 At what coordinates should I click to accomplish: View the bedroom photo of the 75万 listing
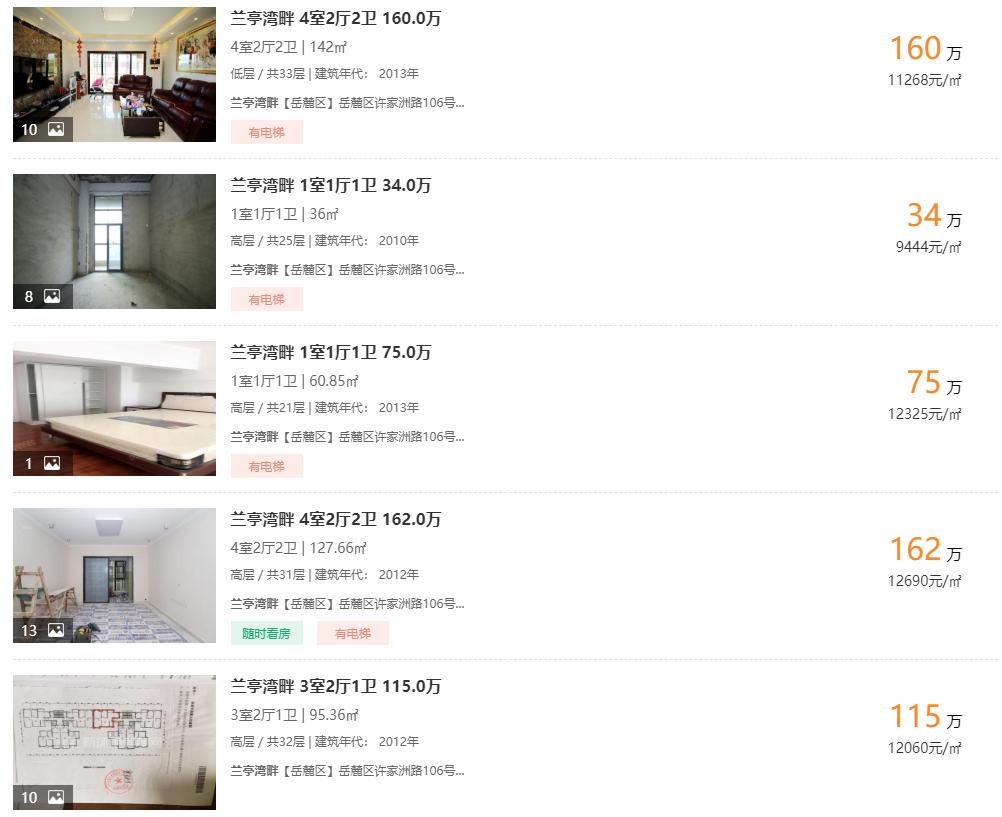(114, 408)
